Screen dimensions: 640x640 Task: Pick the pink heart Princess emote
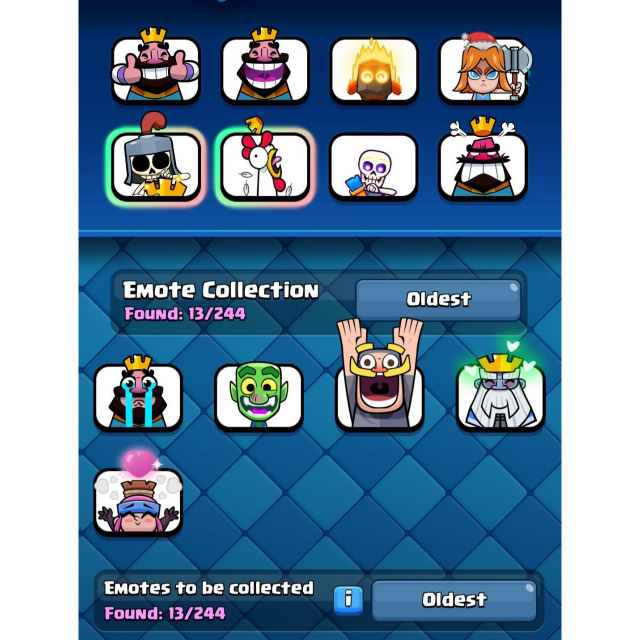(x=138, y=500)
